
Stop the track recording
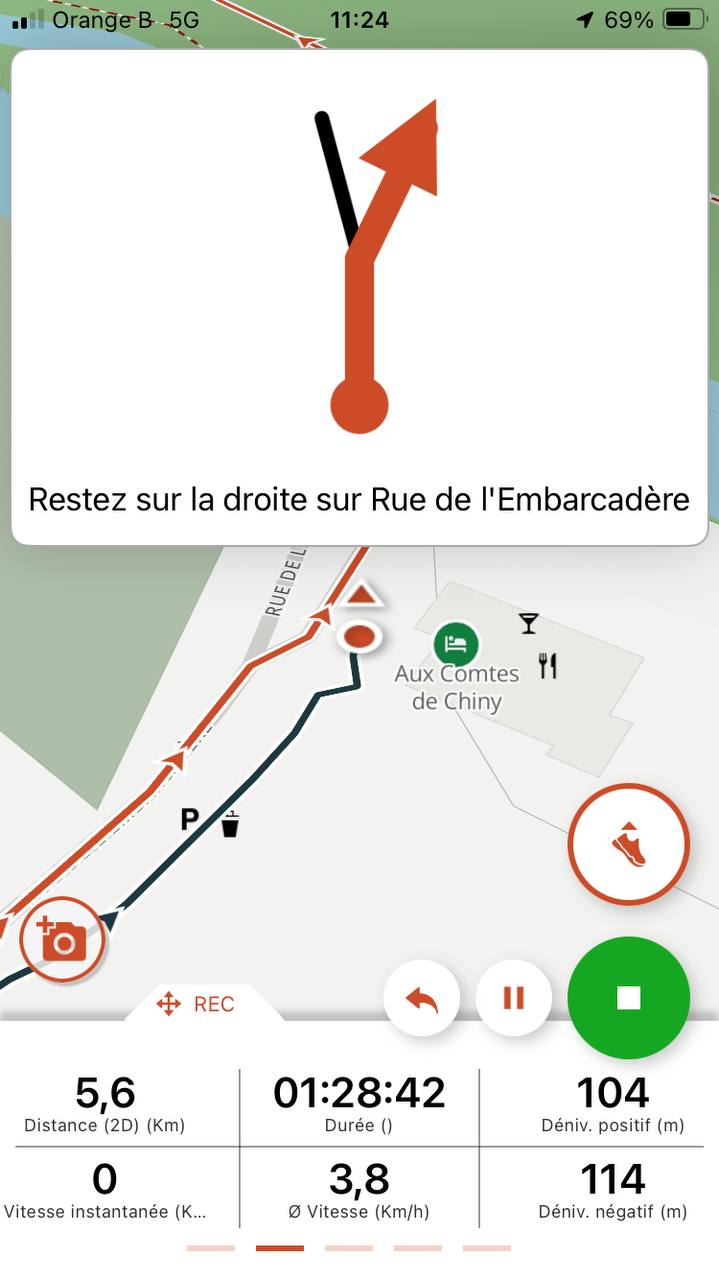pyautogui.click(x=628, y=998)
